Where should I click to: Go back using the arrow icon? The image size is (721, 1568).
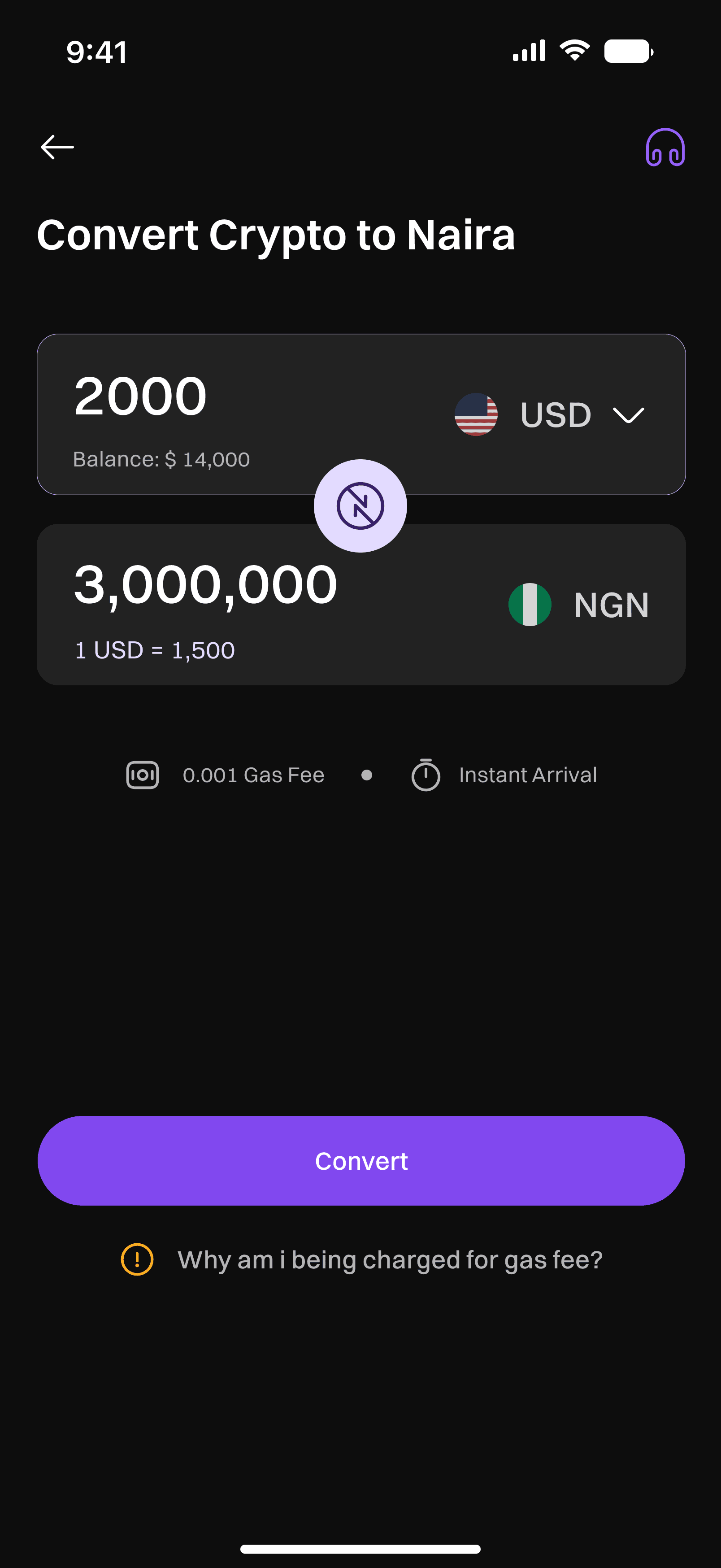click(57, 147)
